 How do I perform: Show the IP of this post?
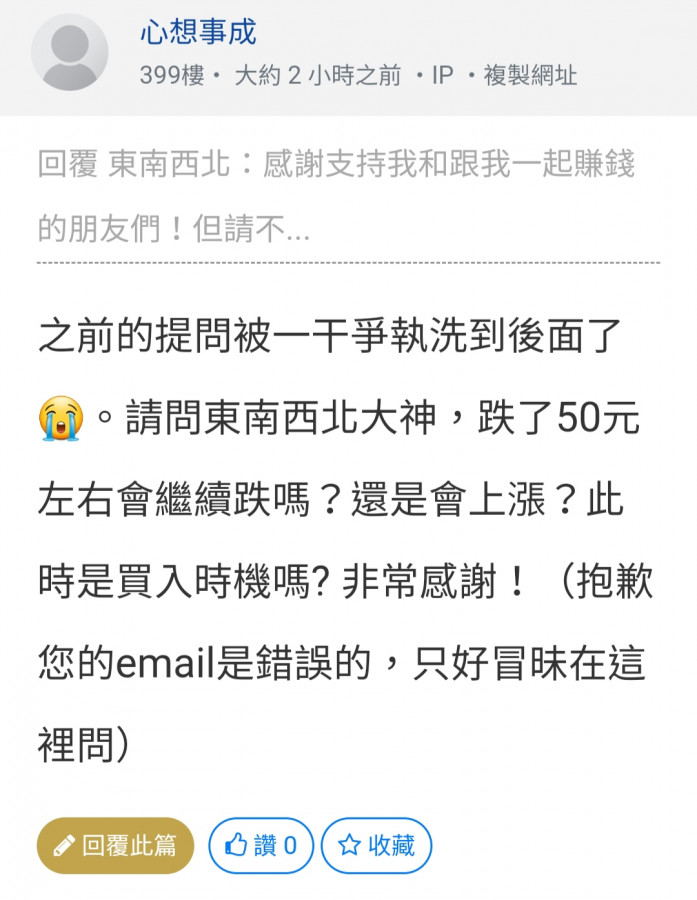(x=442, y=75)
